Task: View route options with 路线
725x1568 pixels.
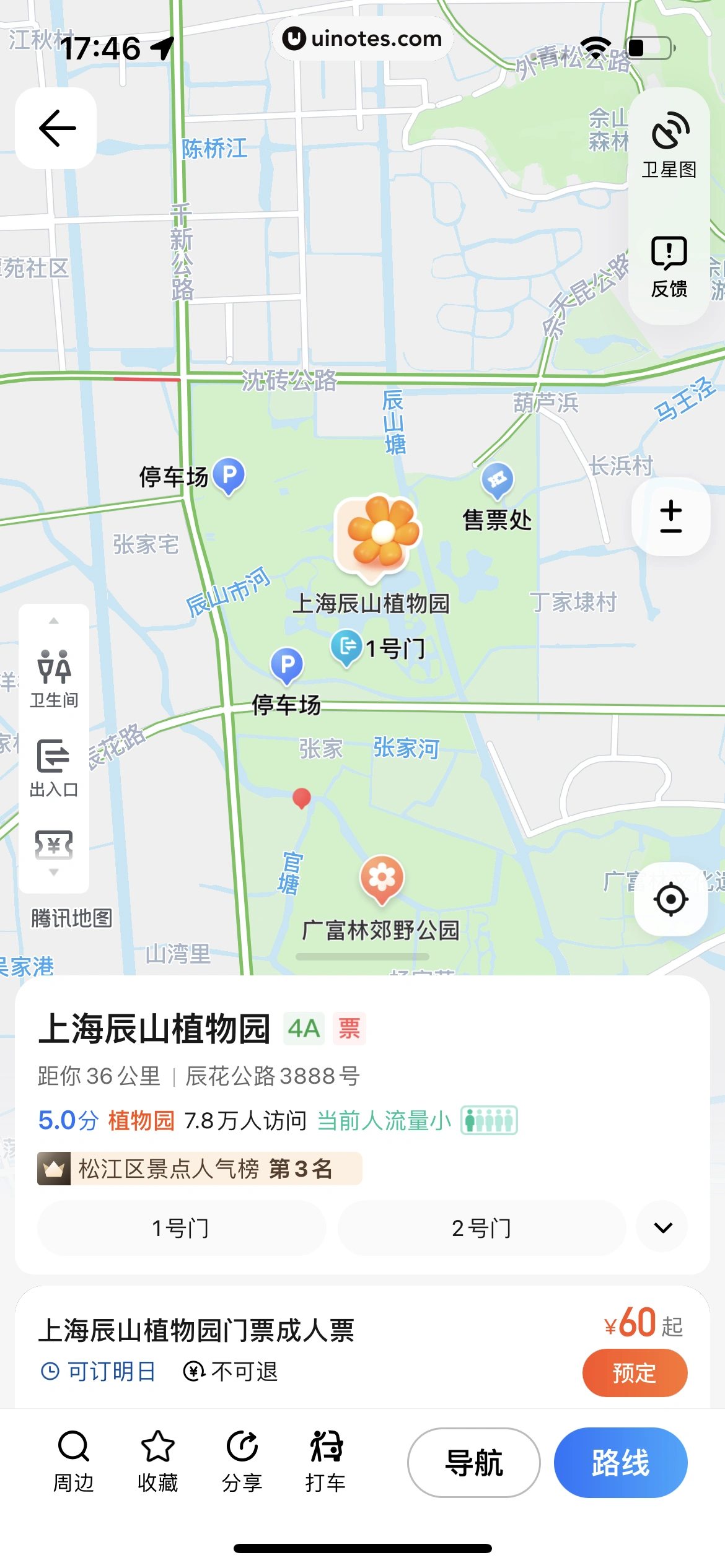Action: coord(620,1463)
